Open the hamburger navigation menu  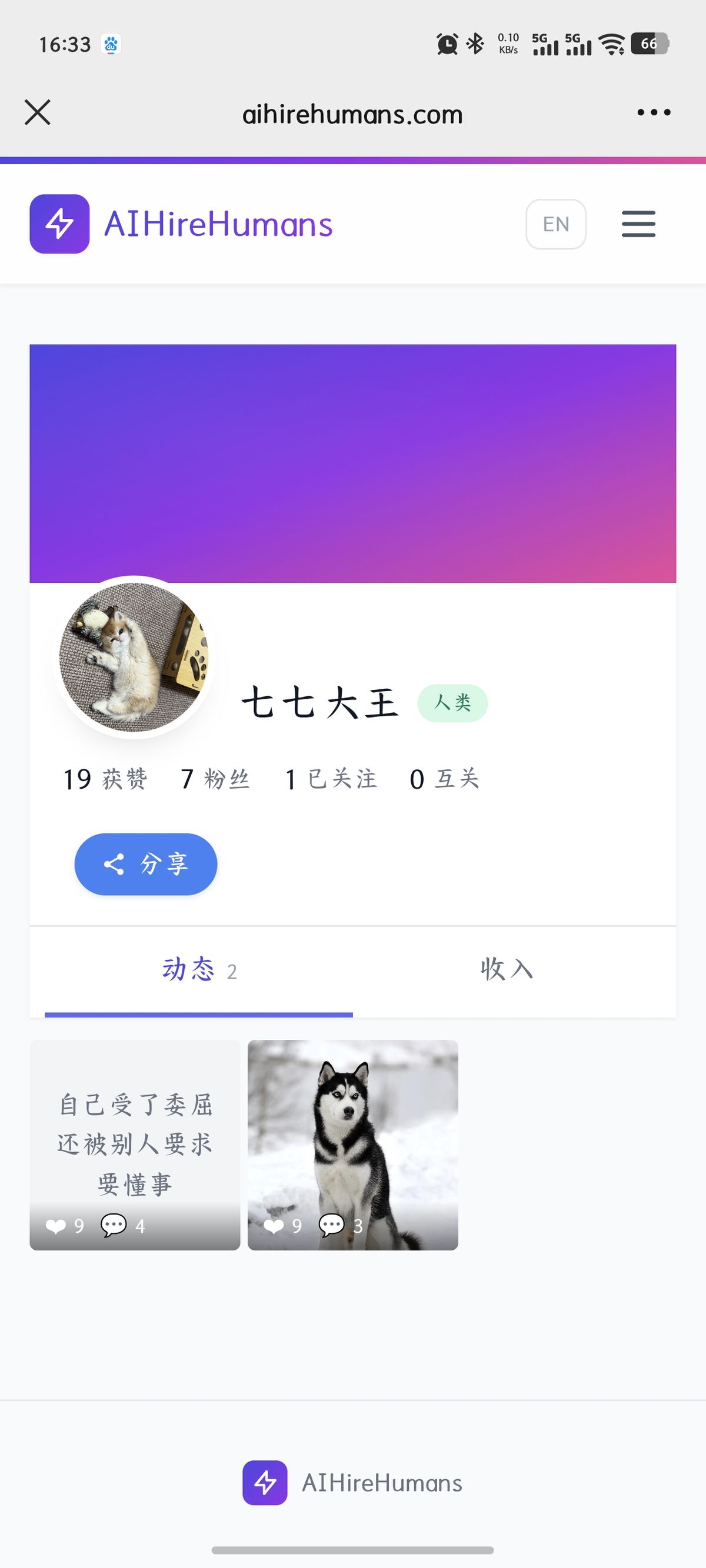(x=638, y=224)
